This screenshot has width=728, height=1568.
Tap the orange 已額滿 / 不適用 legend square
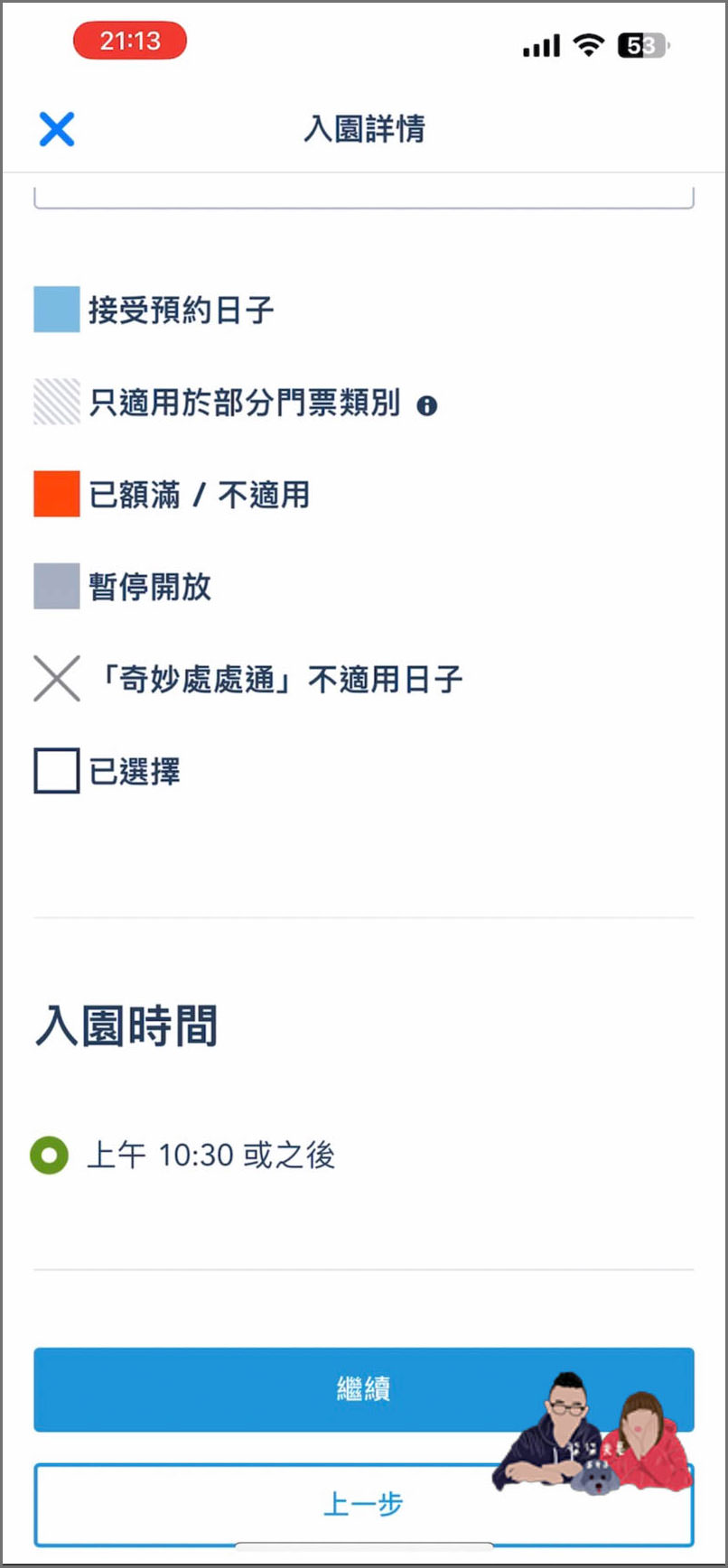pos(55,495)
